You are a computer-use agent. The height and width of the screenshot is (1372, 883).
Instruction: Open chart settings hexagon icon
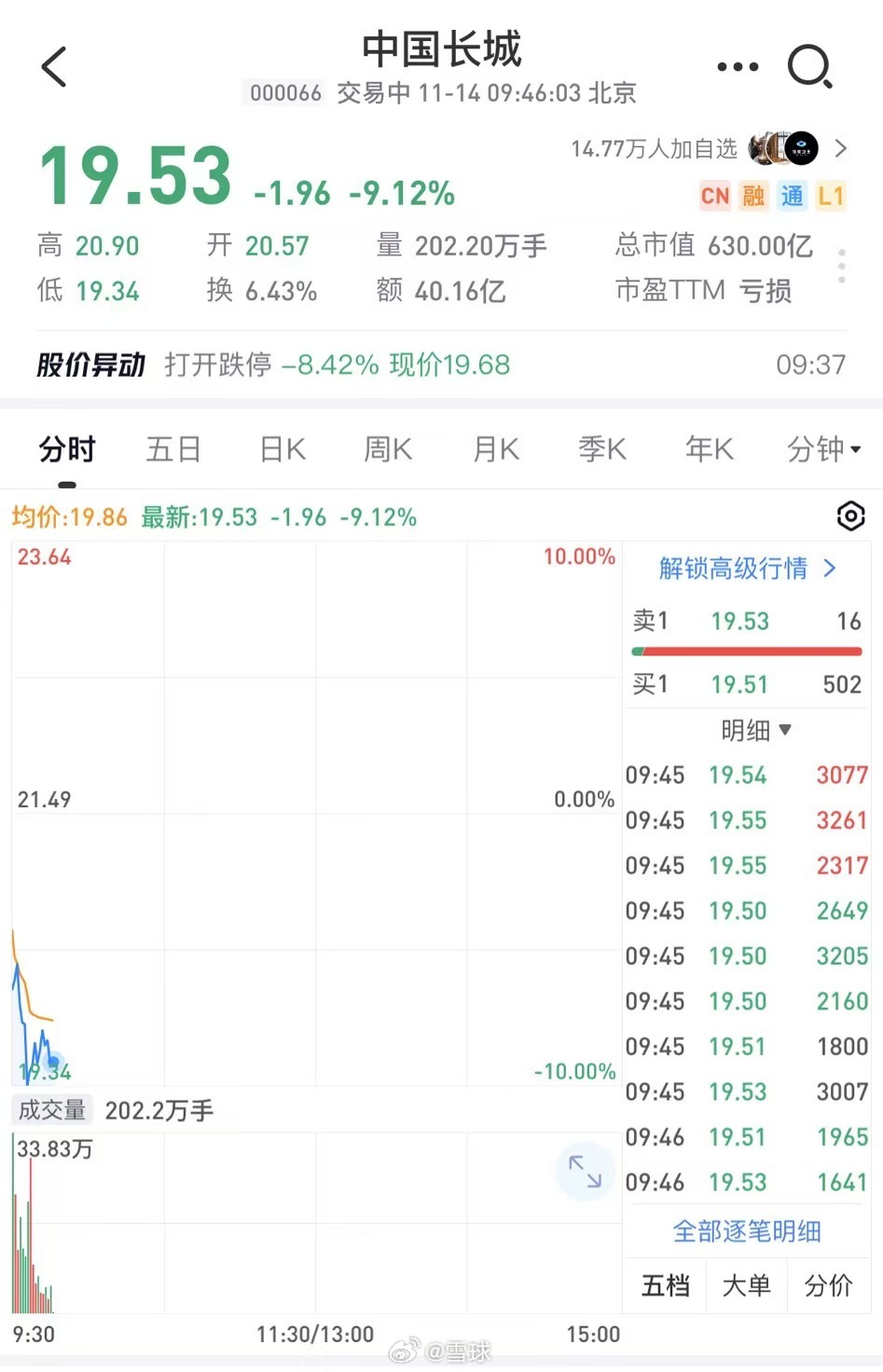(850, 516)
